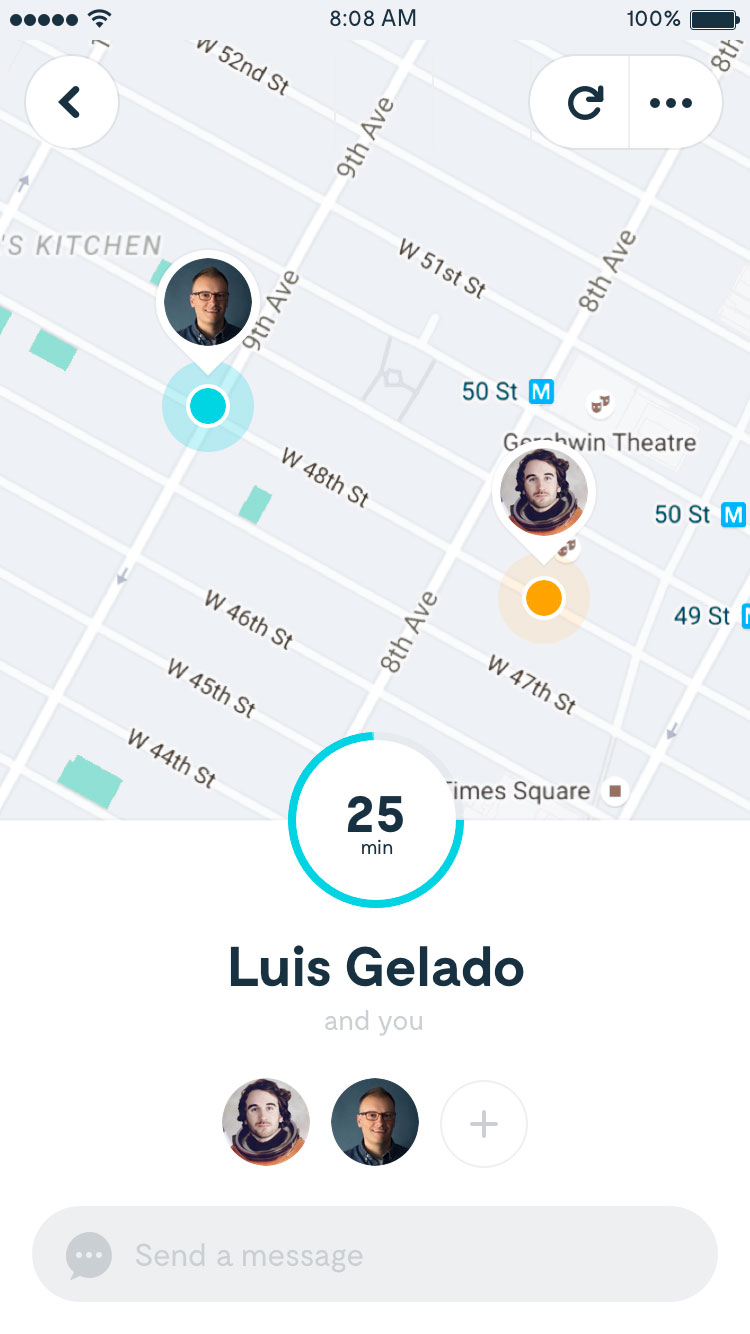
Task: Tap the 'and you' label
Action: pos(374,1020)
